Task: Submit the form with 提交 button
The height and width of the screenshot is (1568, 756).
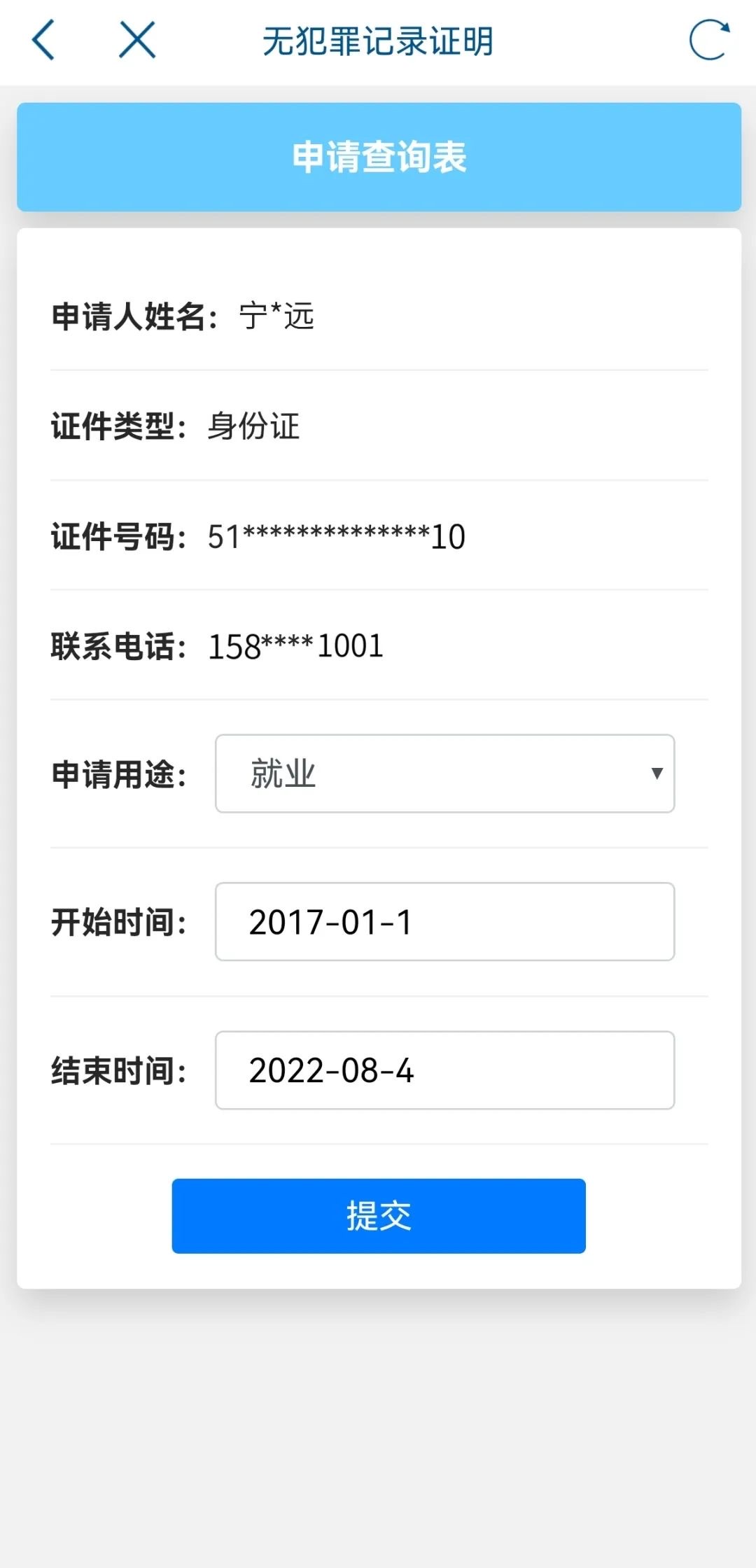Action: tap(379, 1216)
